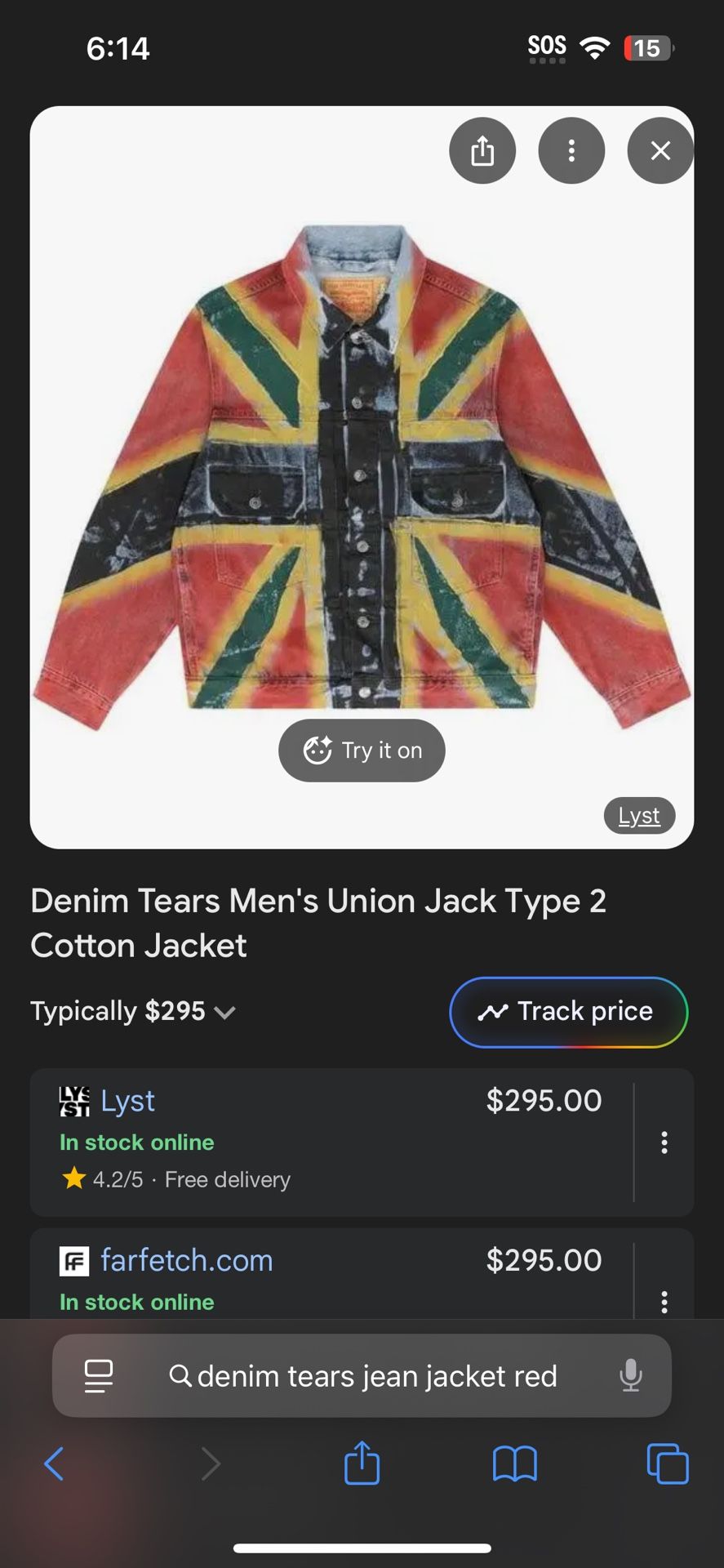Share this product from the image card

(x=482, y=151)
